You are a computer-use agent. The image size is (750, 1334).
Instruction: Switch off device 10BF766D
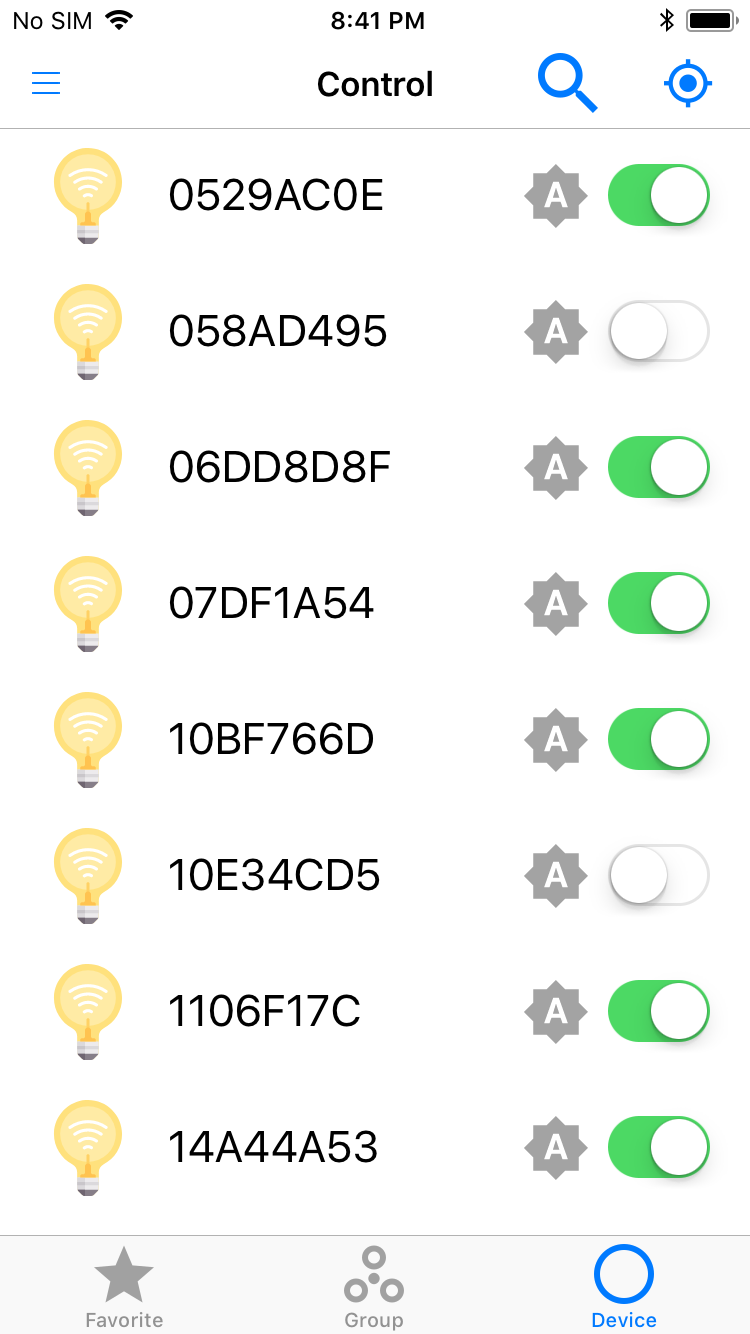pyautogui.click(x=659, y=739)
